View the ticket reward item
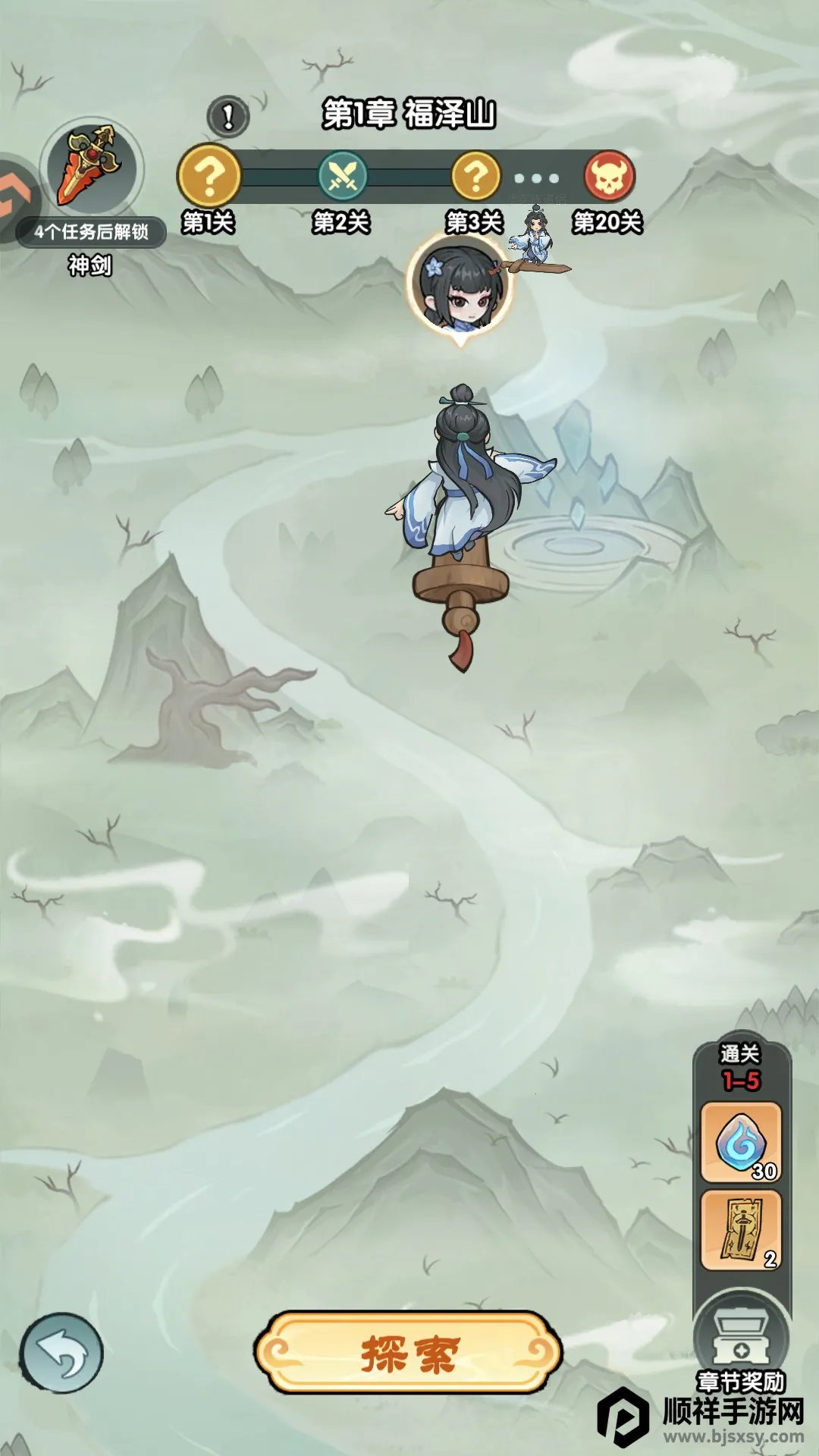 741,1230
